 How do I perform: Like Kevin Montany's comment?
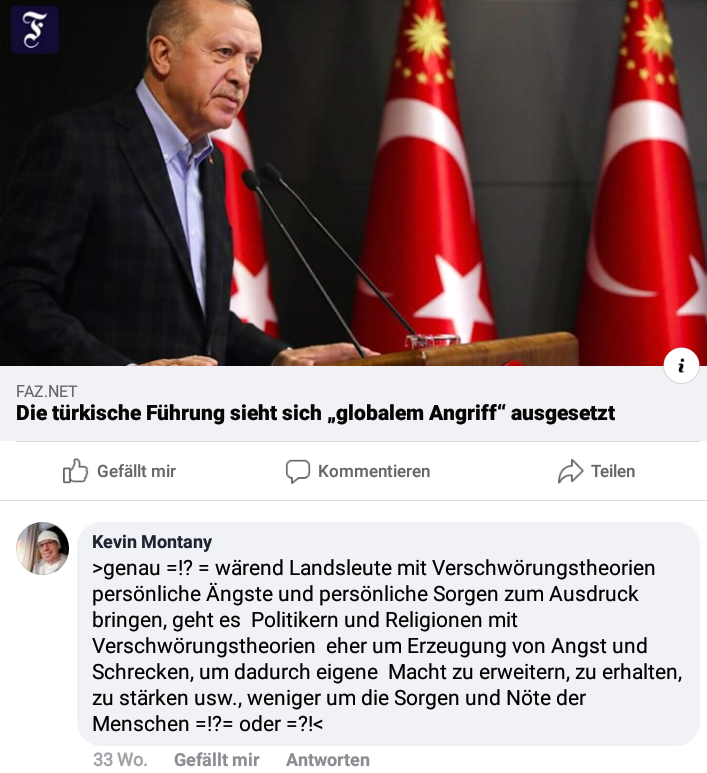(x=216, y=759)
